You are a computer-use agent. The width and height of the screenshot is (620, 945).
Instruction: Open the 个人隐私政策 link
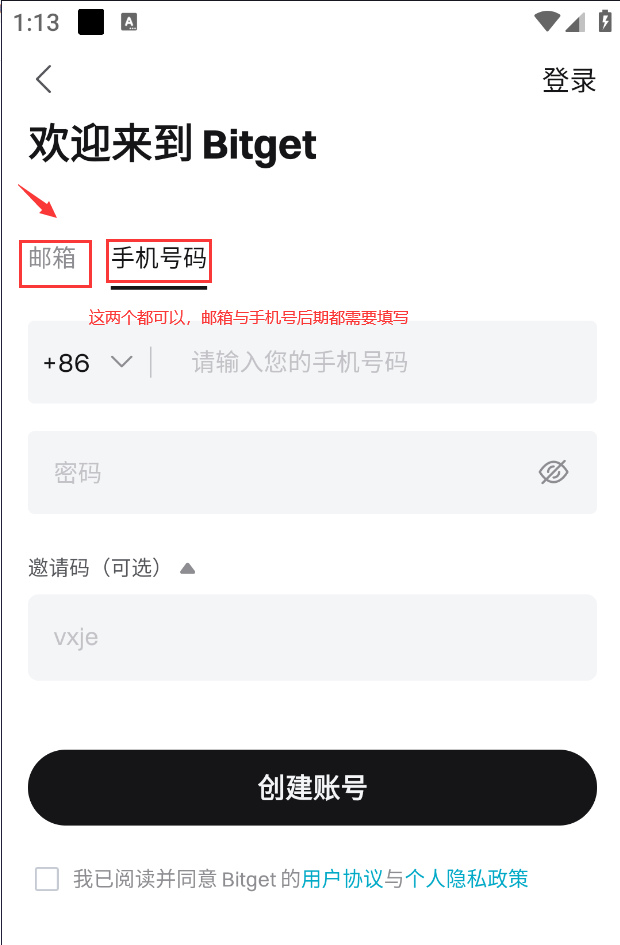[466, 879]
